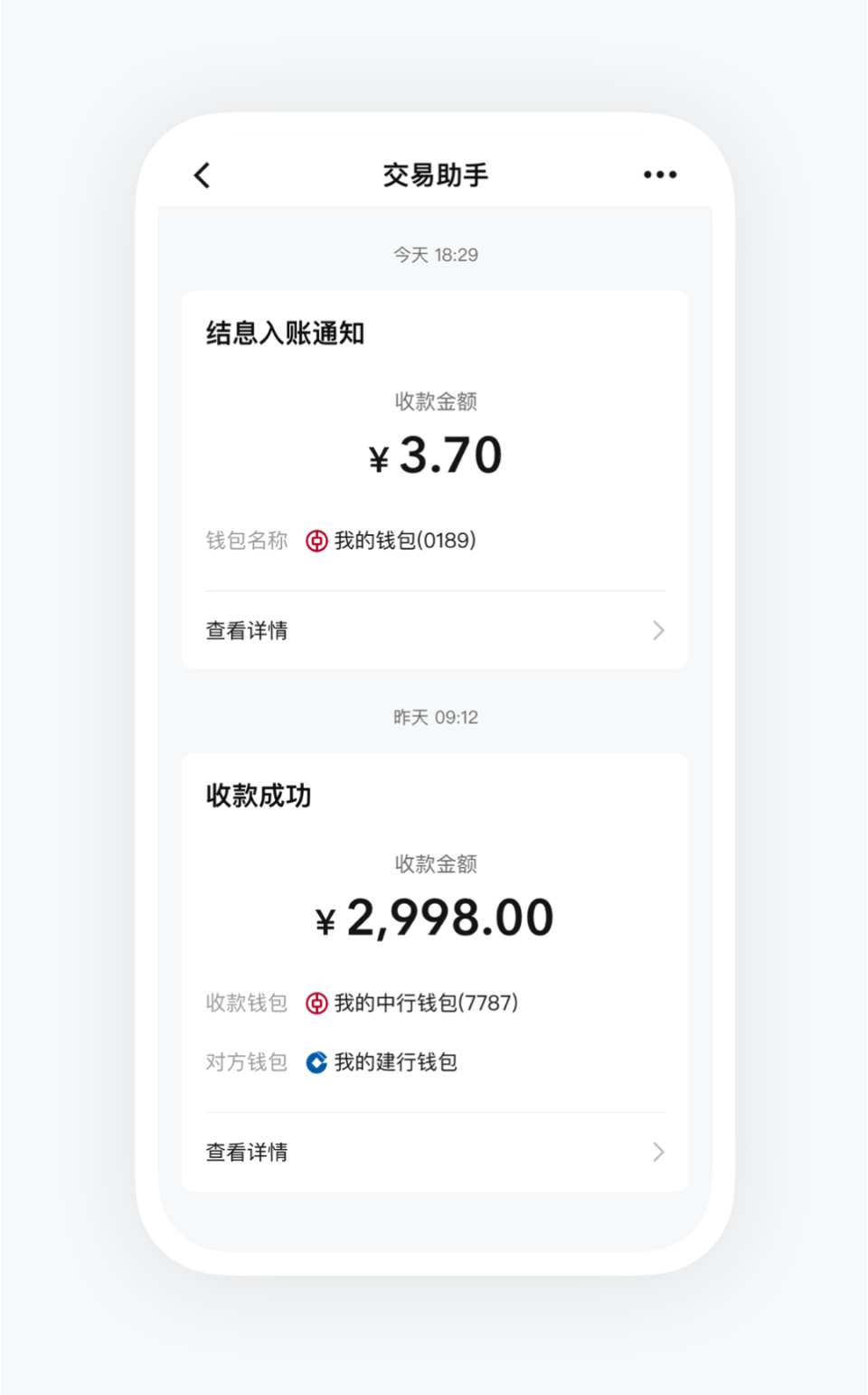Open the disclosure arrow on the bottom card
The width and height of the screenshot is (868, 1395).
[658, 1152]
